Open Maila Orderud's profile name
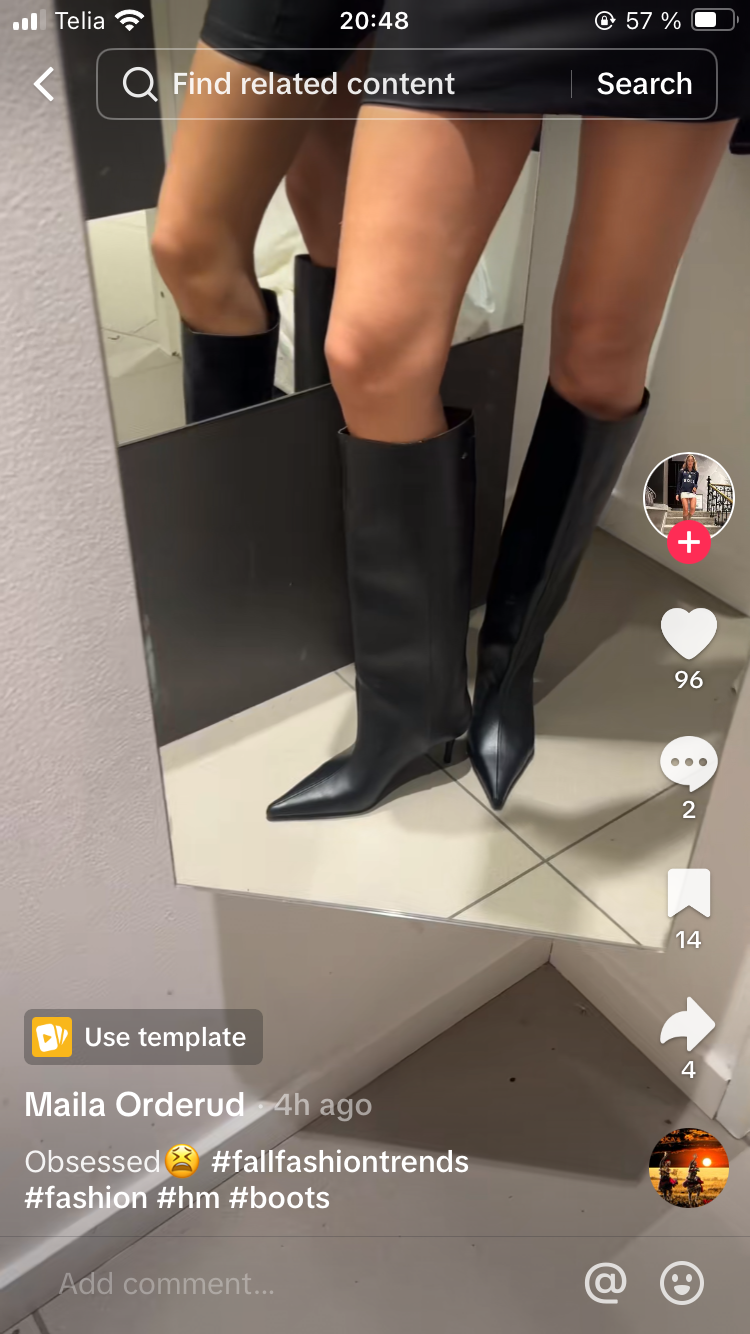This screenshot has width=750, height=1334. click(x=134, y=1105)
